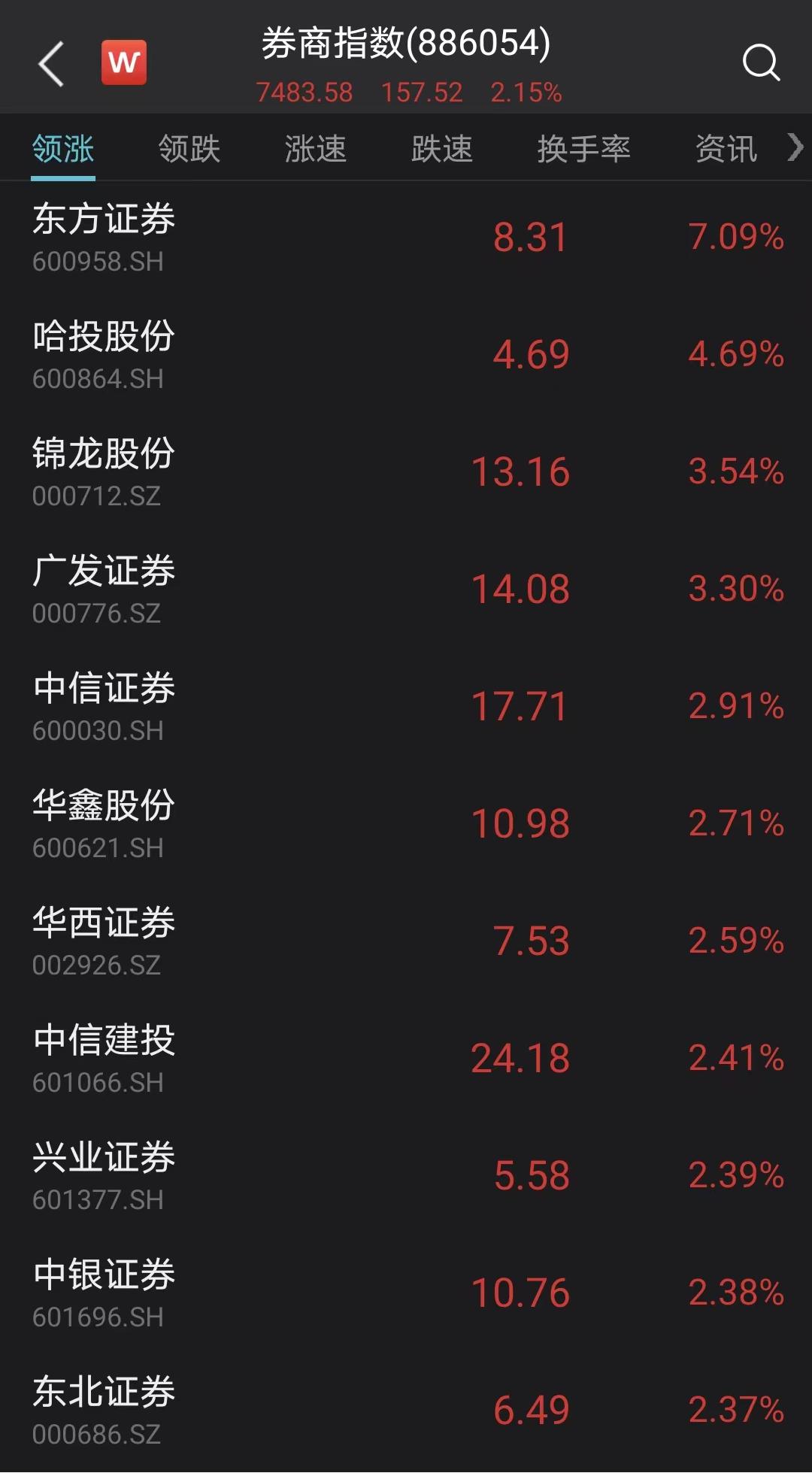The image size is (812, 1473).
Task: Switch to the 涨速 tab
Action: (x=316, y=148)
